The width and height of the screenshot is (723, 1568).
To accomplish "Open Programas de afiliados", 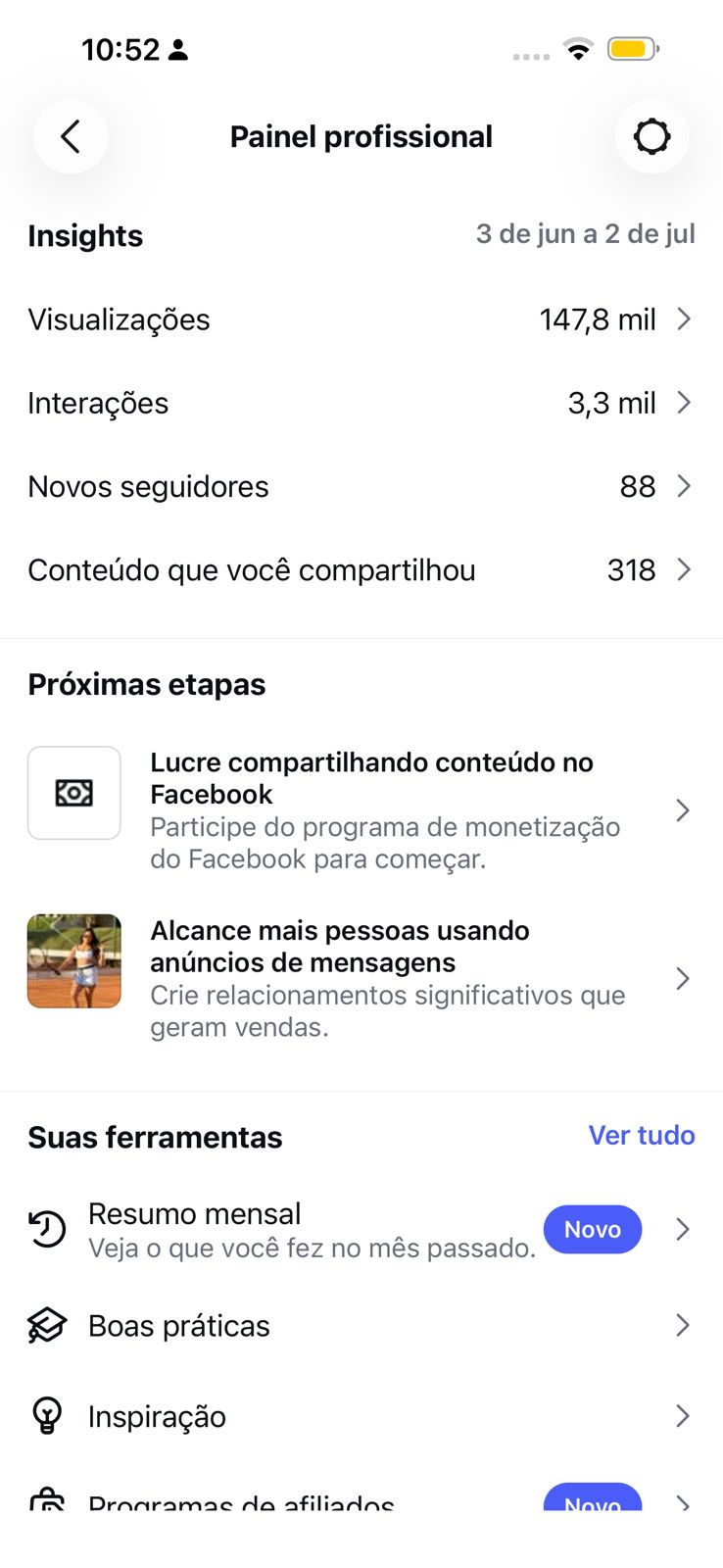I will pyautogui.click(x=361, y=1496).
